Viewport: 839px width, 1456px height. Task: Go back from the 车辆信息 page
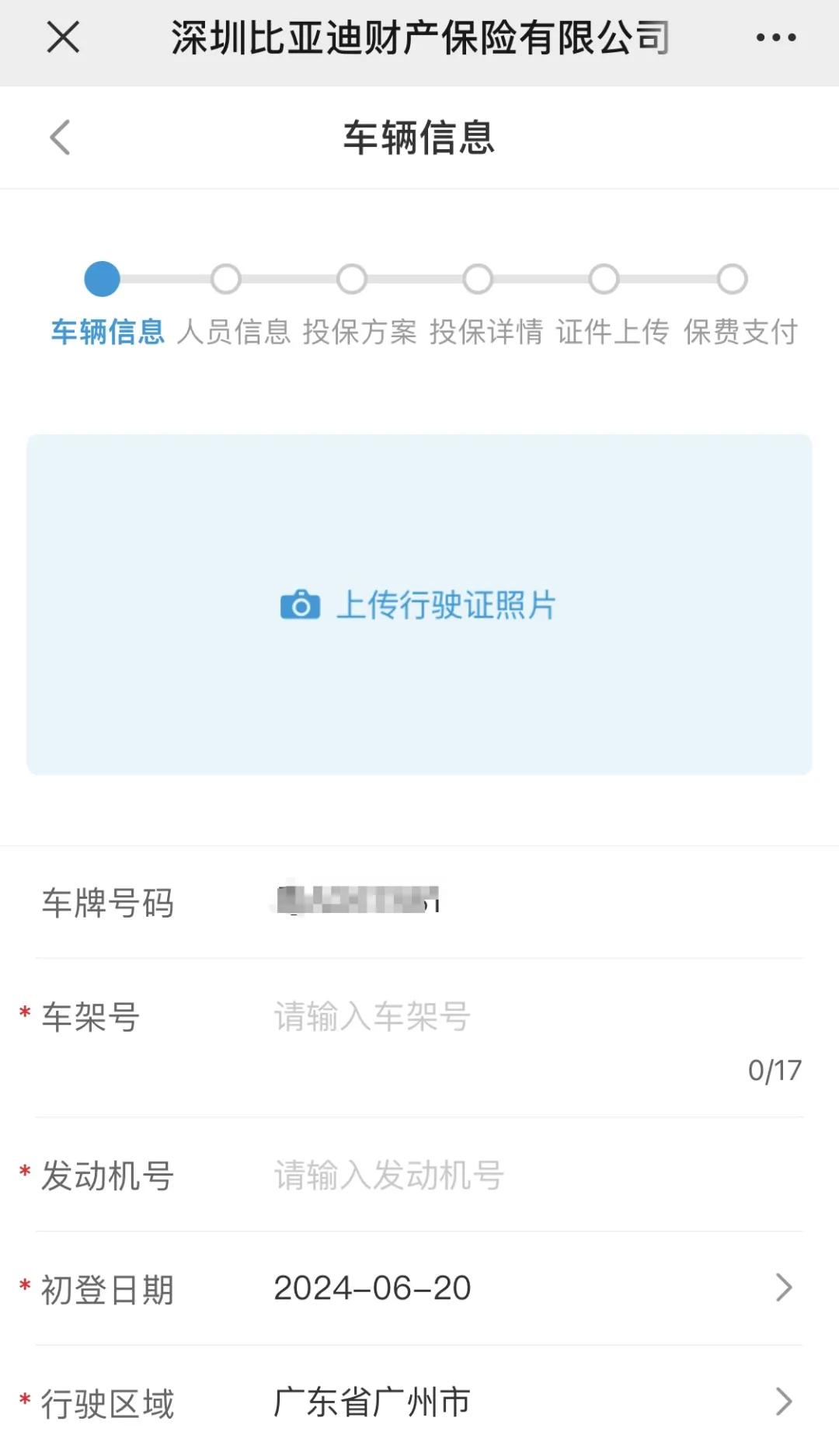click(61, 138)
